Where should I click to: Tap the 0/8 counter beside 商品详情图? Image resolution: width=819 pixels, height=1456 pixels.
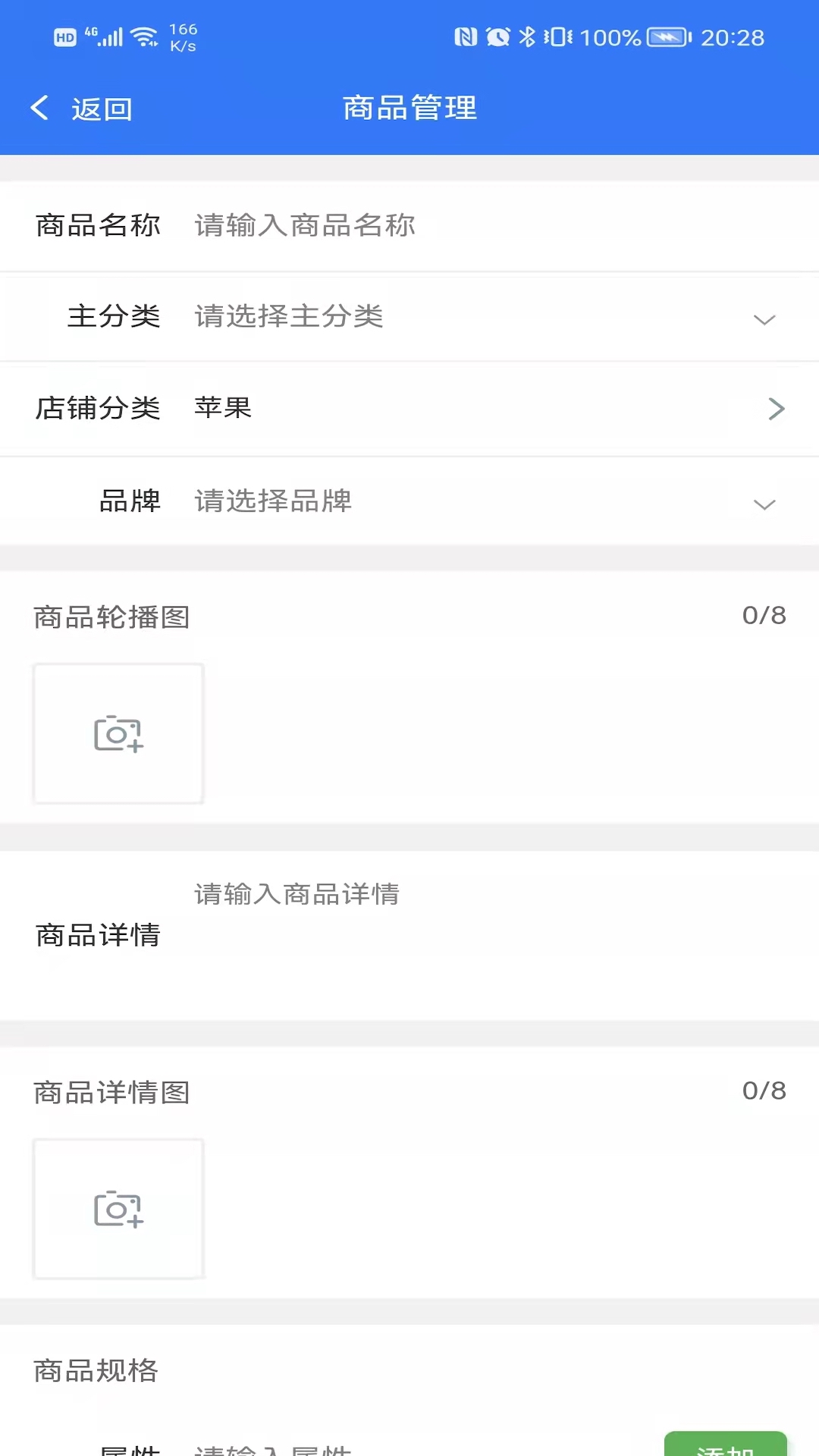point(764,1092)
